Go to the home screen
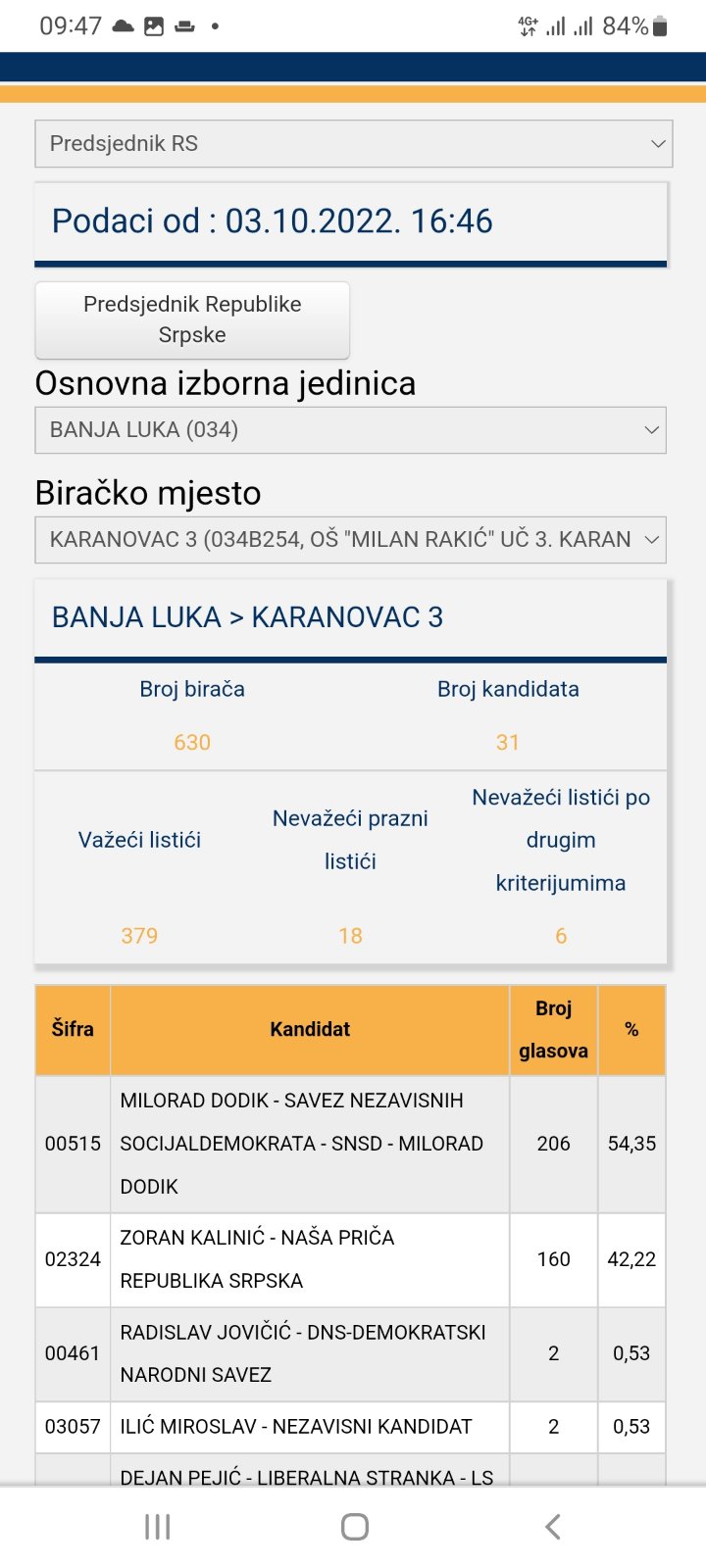Screen dimensions: 706x1568 [354, 1526]
